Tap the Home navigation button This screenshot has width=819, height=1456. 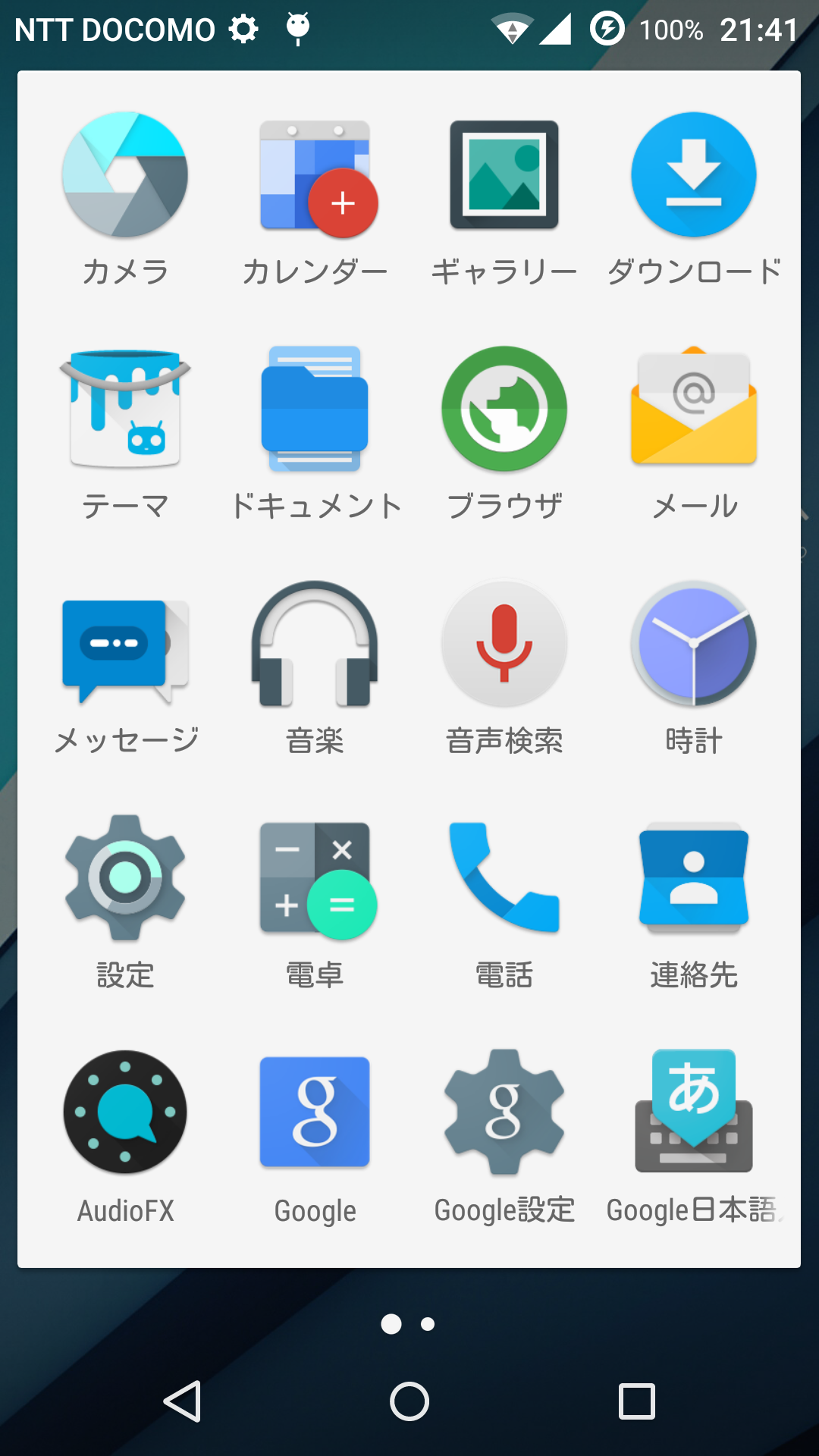point(409,1401)
